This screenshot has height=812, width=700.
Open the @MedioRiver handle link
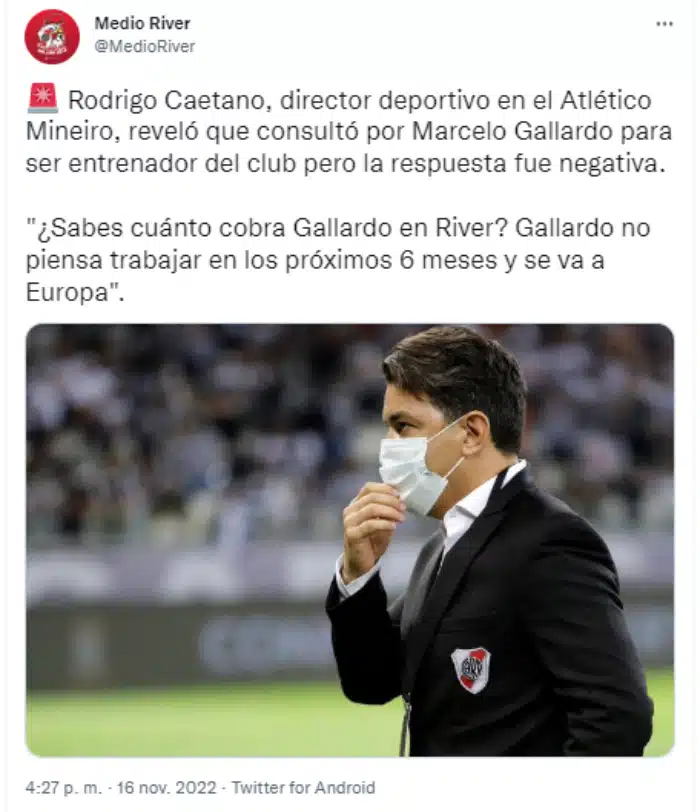145,46
